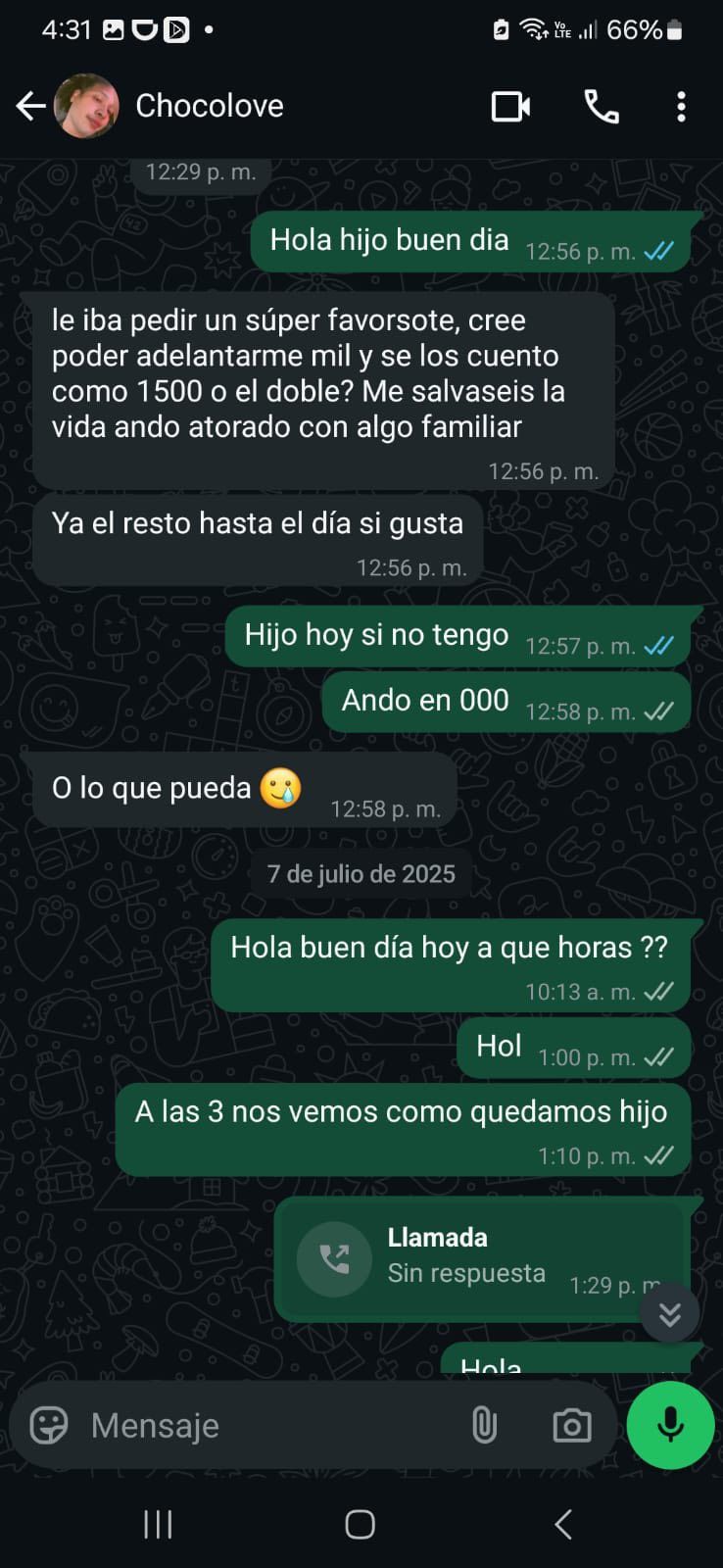Start a voice call with Chocolove
The height and width of the screenshot is (1568, 723).
[601, 106]
